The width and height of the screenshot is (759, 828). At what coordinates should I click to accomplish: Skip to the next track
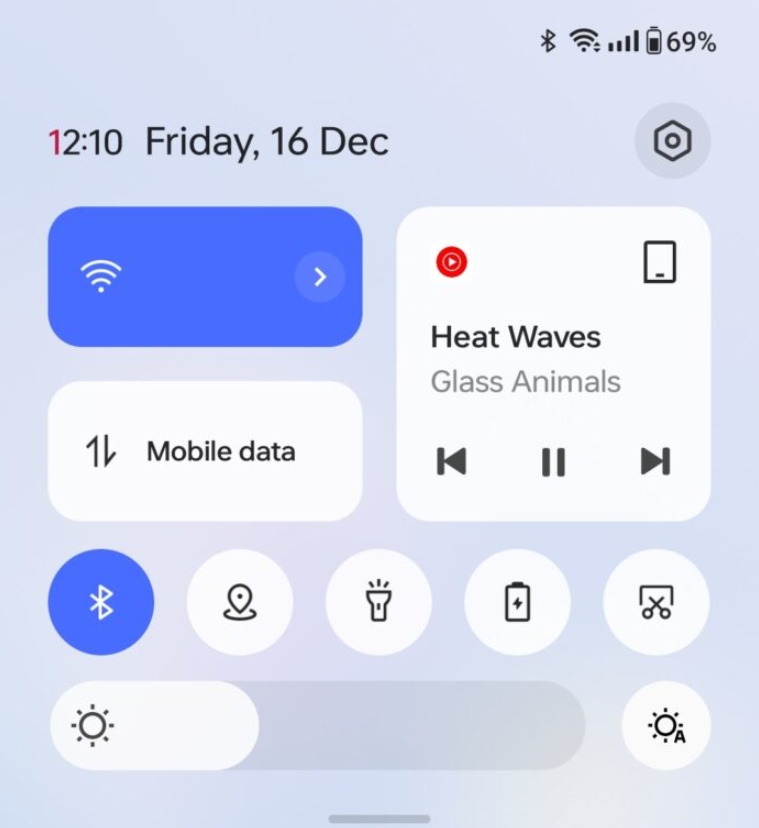coord(657,461)
